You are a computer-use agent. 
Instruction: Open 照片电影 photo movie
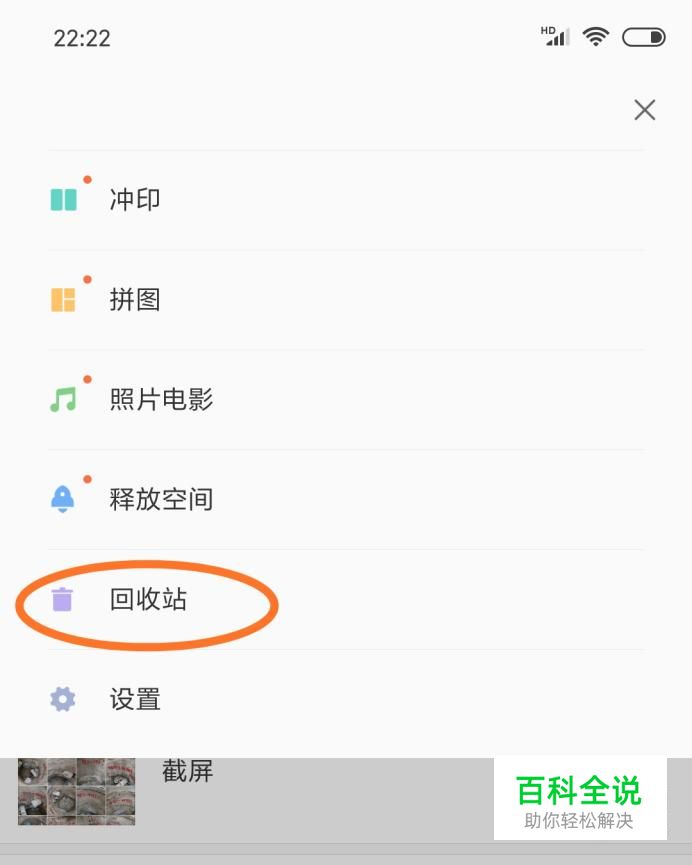coord(161,400)
